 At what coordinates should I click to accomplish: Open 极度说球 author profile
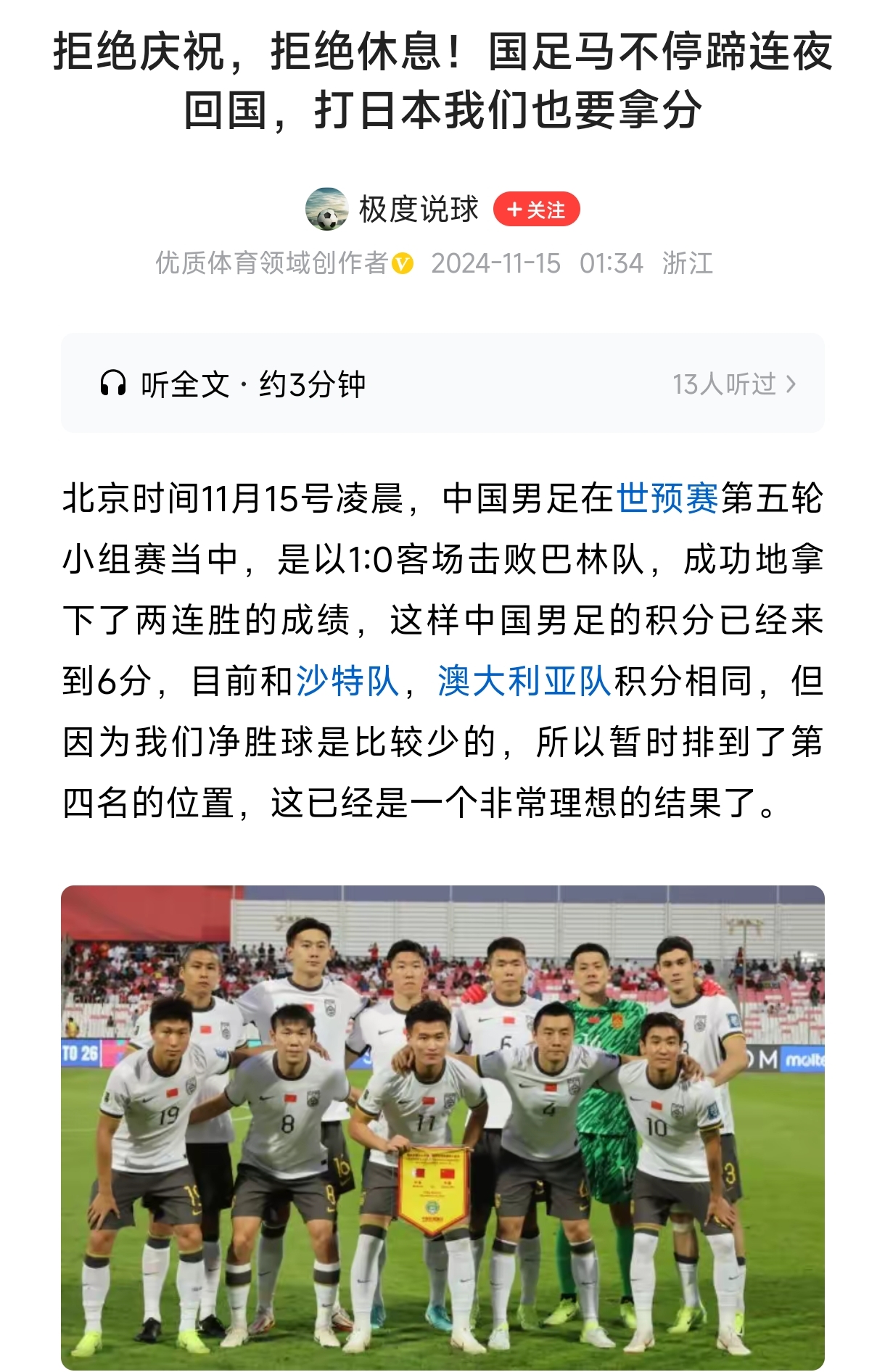click(x=418, y=210)
